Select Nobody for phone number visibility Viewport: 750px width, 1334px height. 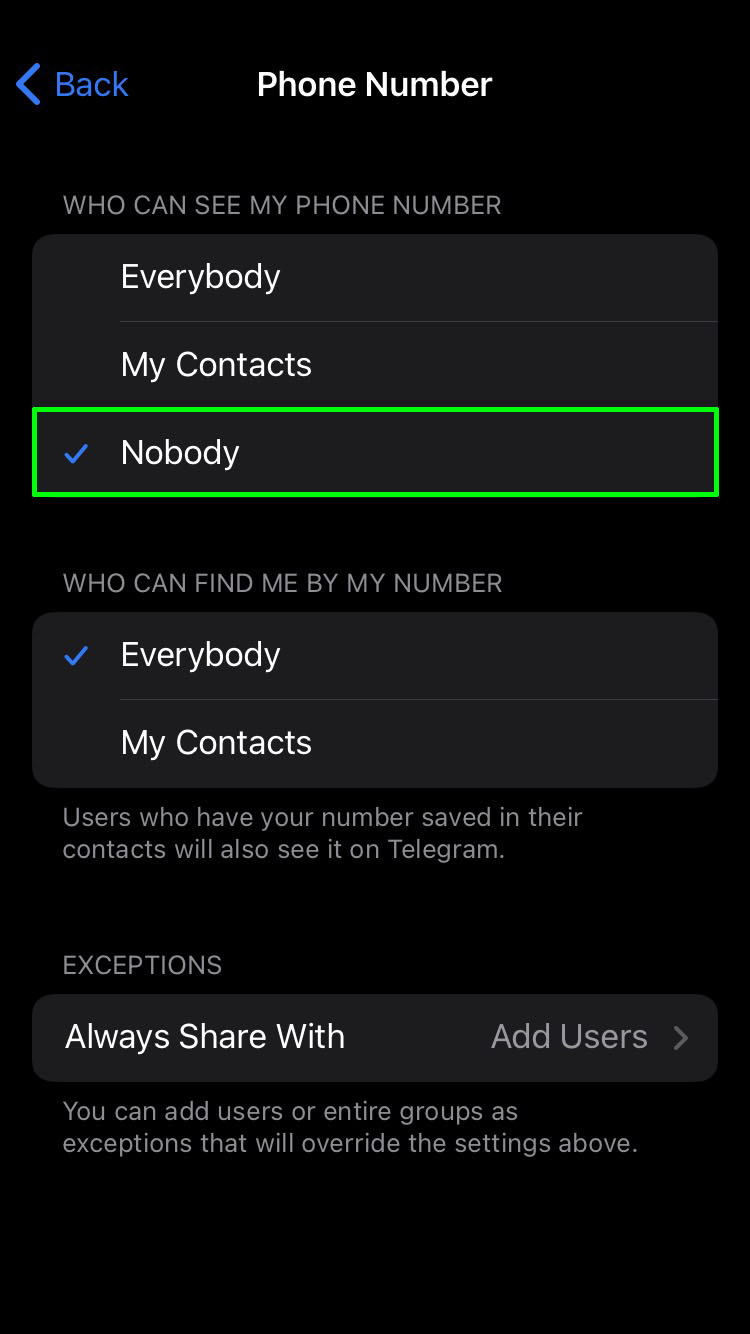coord(375,452)
